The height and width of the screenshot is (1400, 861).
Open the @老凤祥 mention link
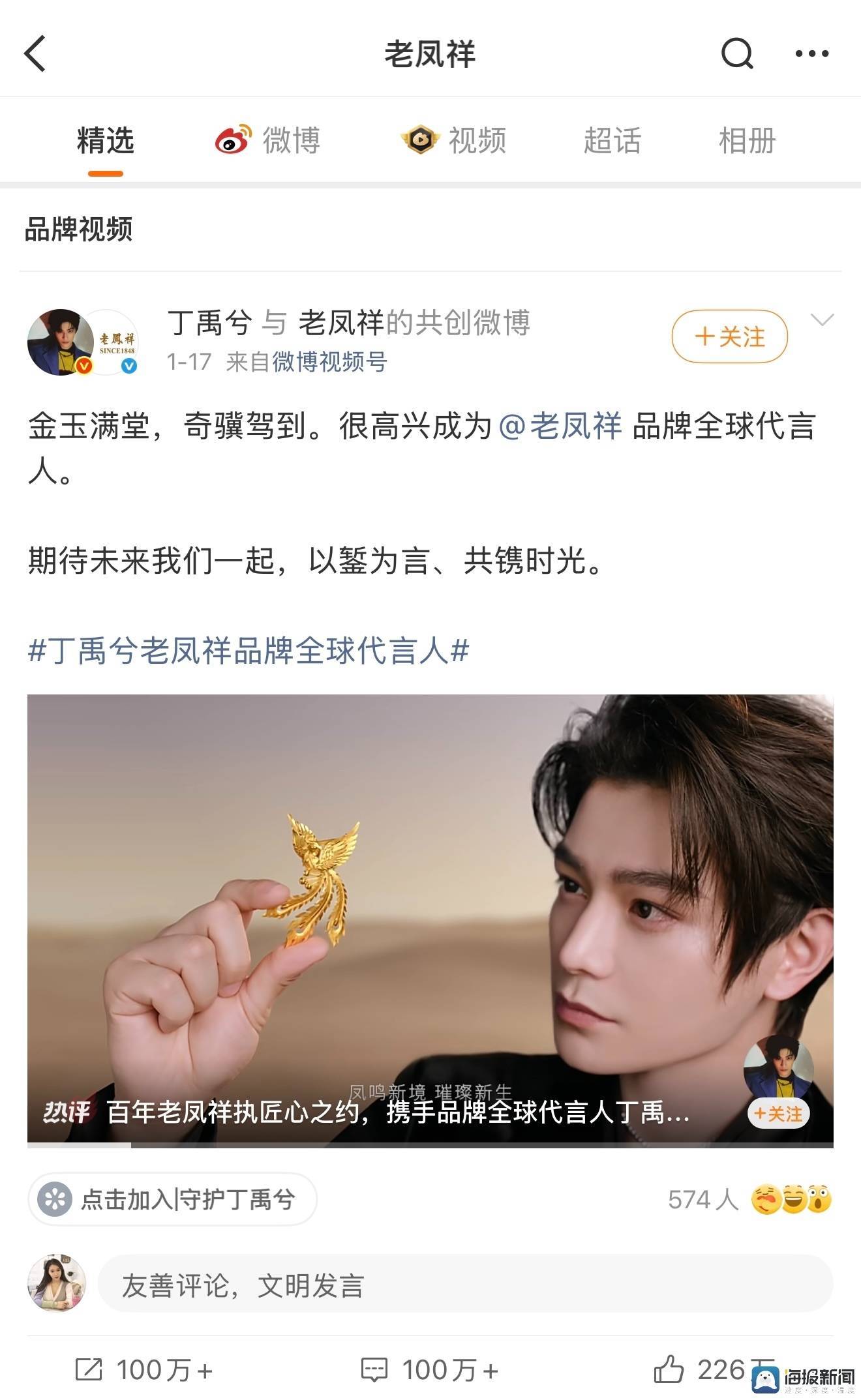[561, 426]
